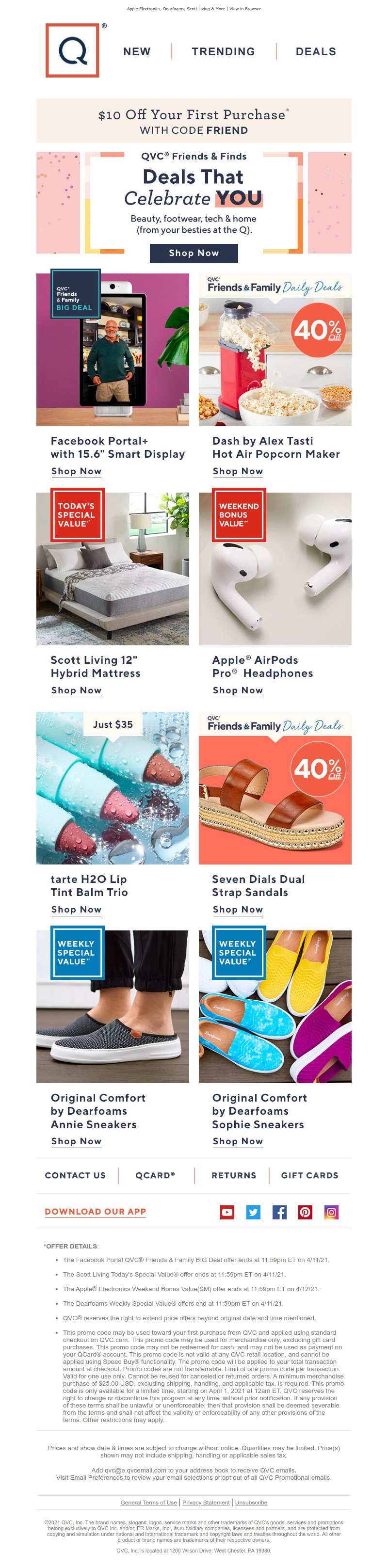This screenshot has width=388, height=1568.
Task: Shop Now for Facebook Portal+ Smart Display
Action: (x=76, y=471)
